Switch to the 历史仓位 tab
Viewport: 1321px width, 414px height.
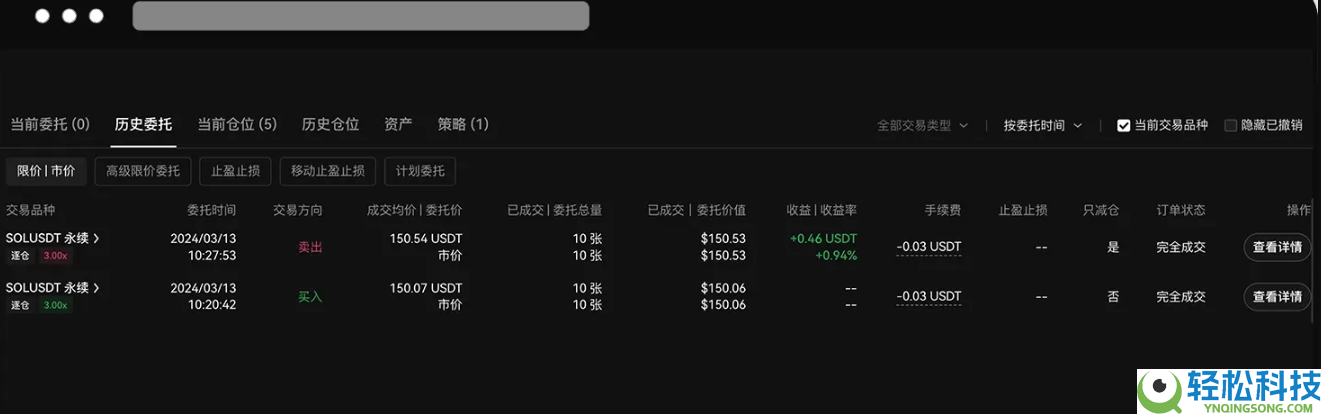330,125
